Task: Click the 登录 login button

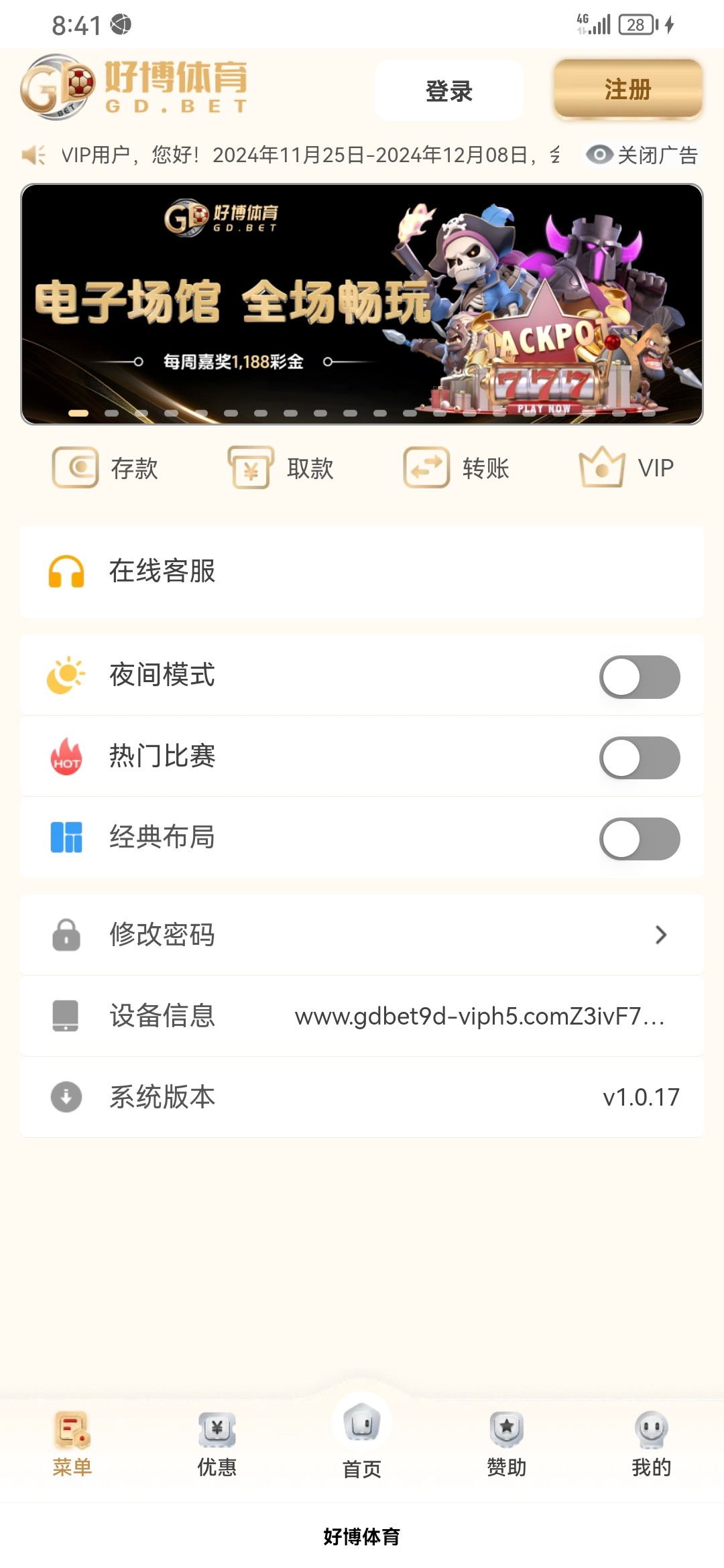Action: [449, 90]
